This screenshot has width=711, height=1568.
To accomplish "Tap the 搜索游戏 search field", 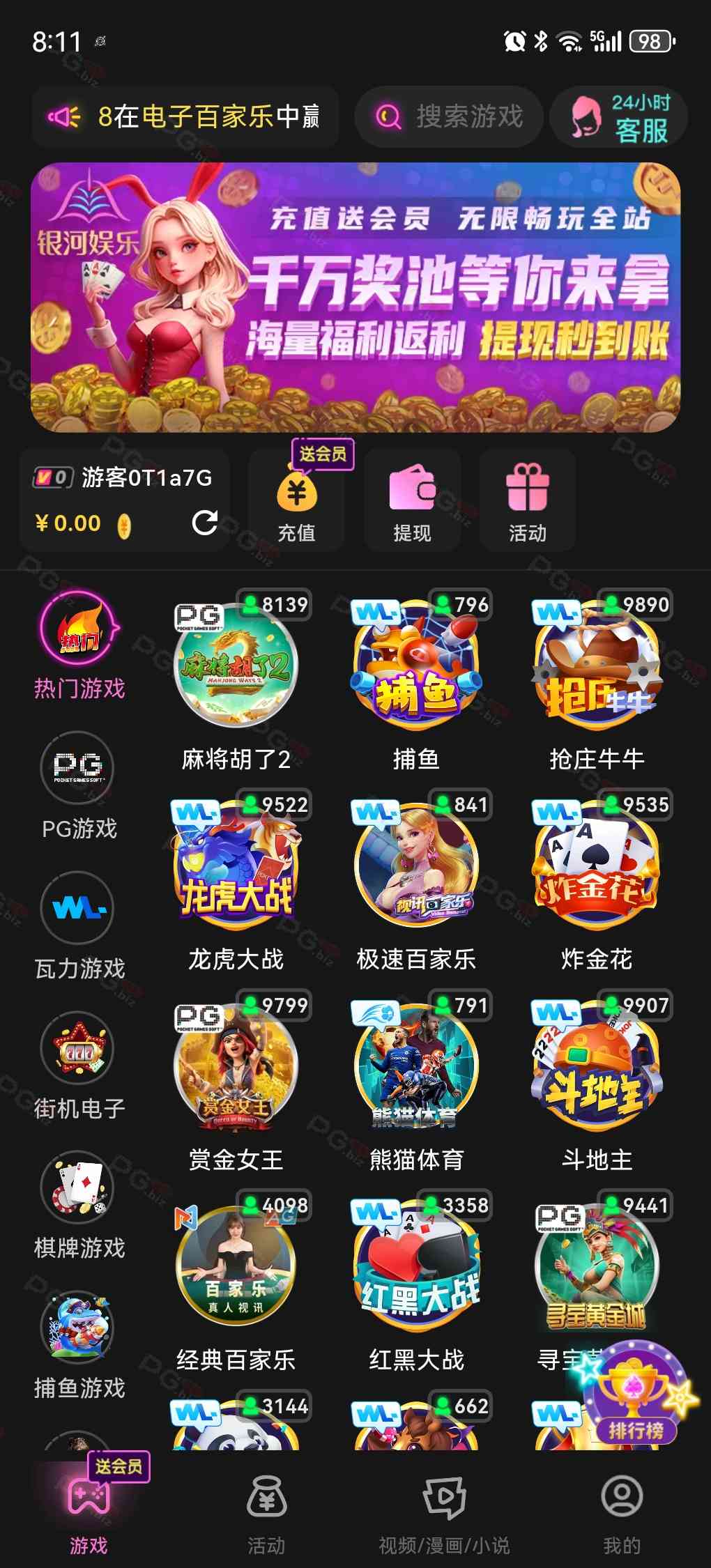I will tap(450, 116).
